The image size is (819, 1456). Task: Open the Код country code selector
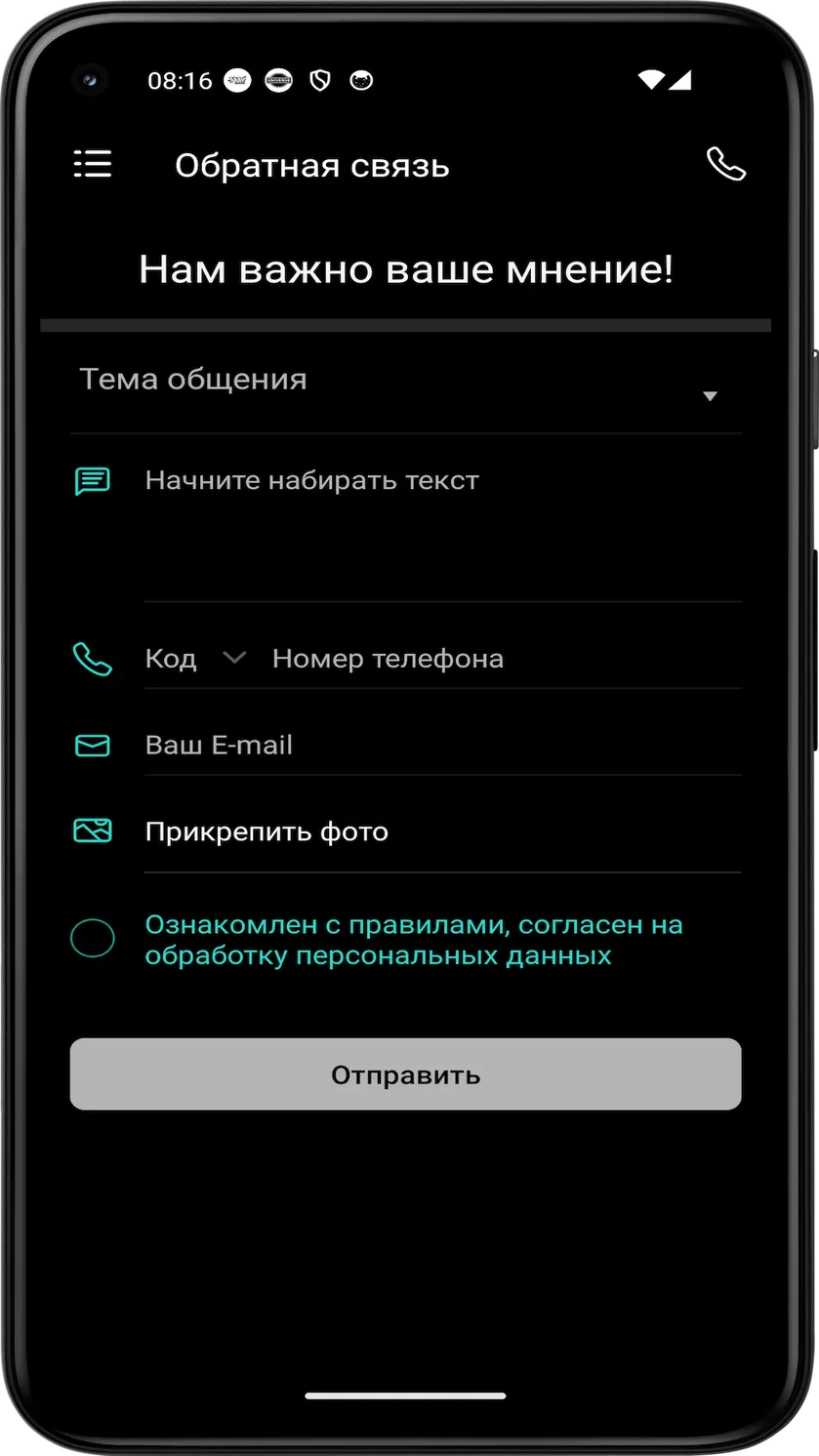pos(195,659)
